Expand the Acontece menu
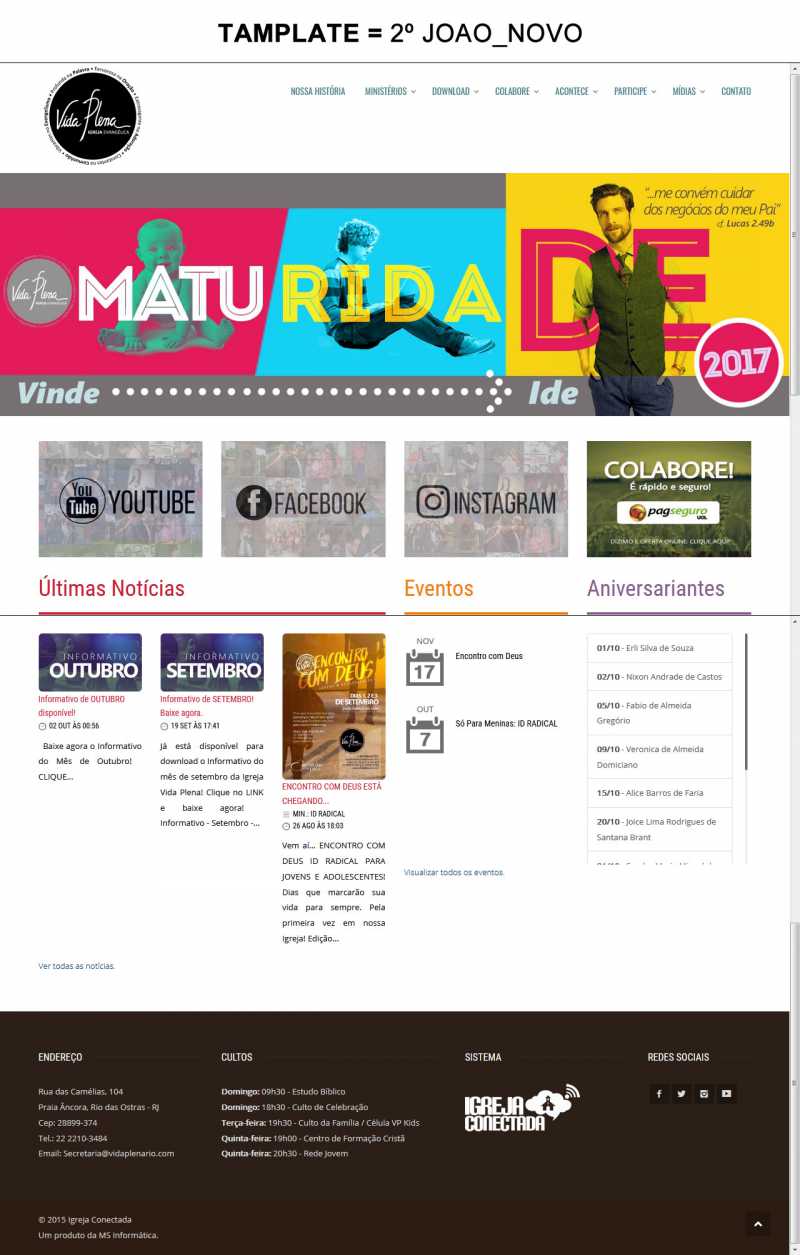The image size is (800, 1255). pos(575,91)
